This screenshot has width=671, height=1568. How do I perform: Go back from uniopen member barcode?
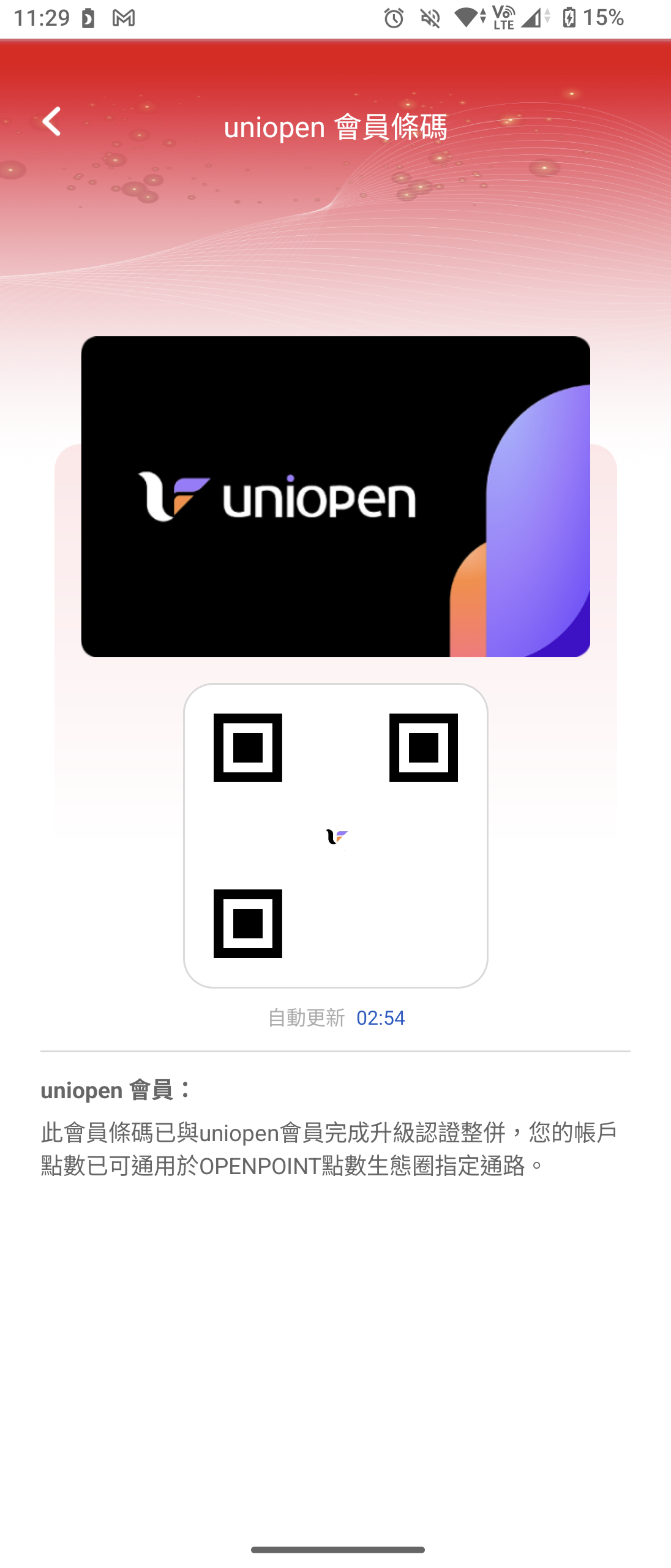point(51,121)
